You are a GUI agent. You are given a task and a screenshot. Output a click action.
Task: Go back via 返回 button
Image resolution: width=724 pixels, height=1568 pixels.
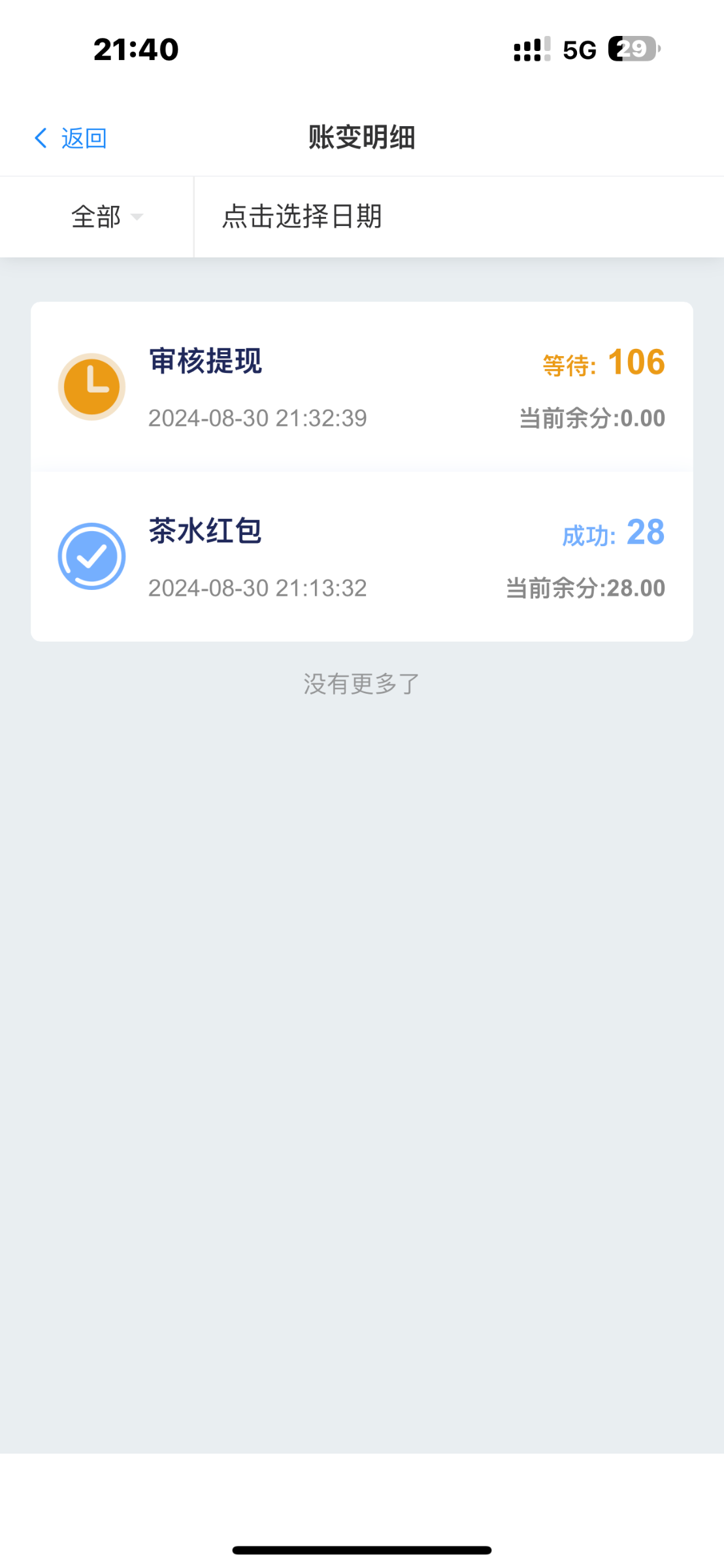click(x=71, y=138)
